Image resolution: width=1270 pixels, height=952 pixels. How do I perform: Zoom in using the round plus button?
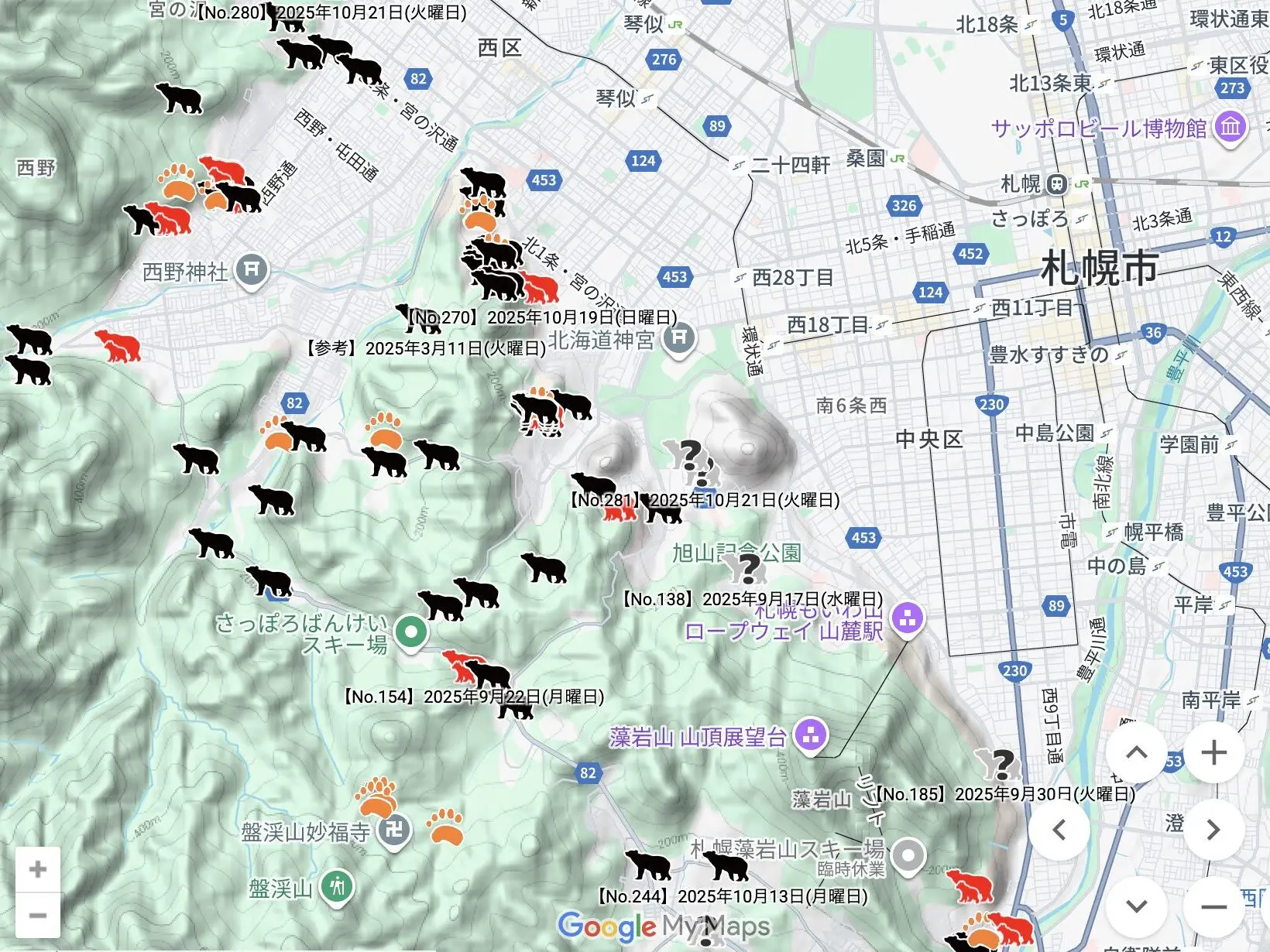1213,752
